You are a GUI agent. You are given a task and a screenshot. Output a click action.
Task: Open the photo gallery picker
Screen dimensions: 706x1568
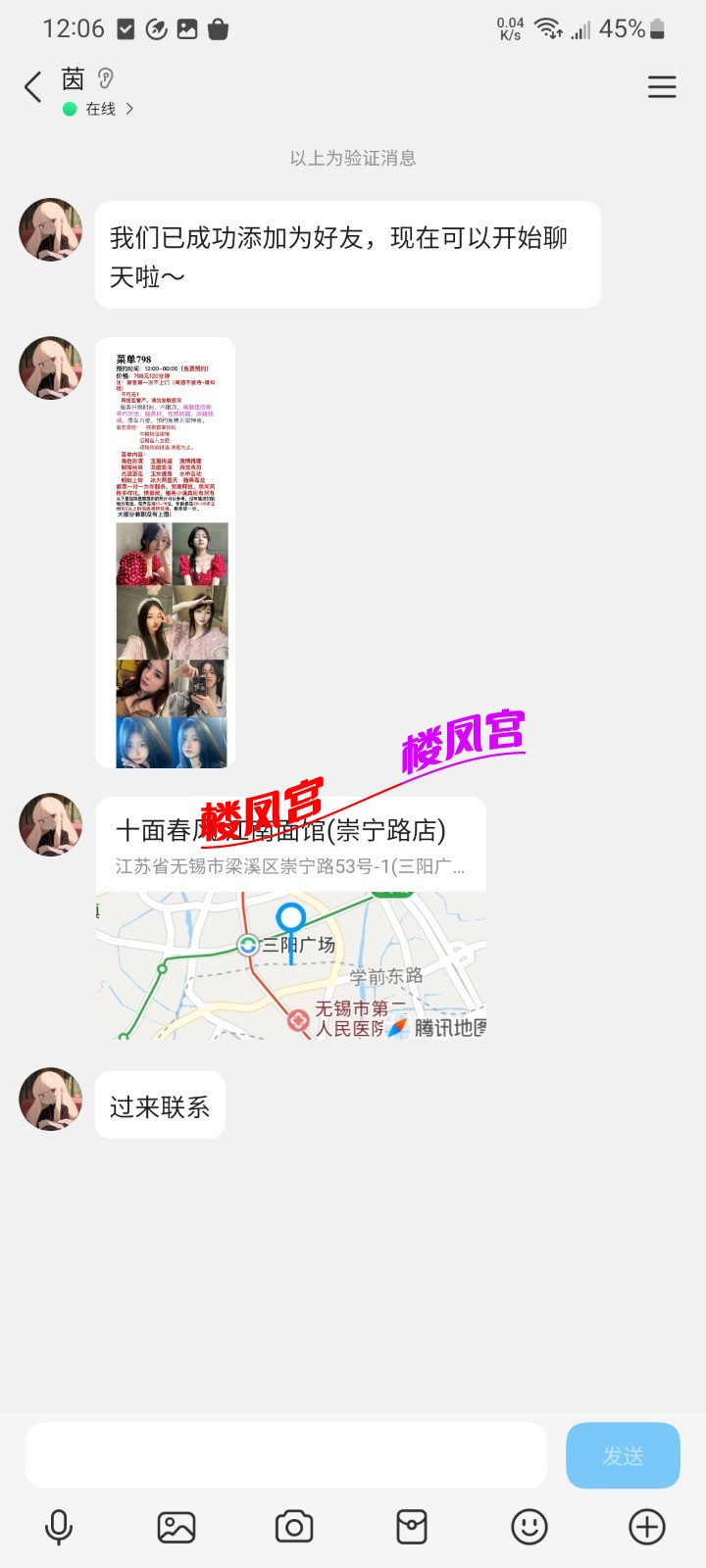tap(176, 1527)
